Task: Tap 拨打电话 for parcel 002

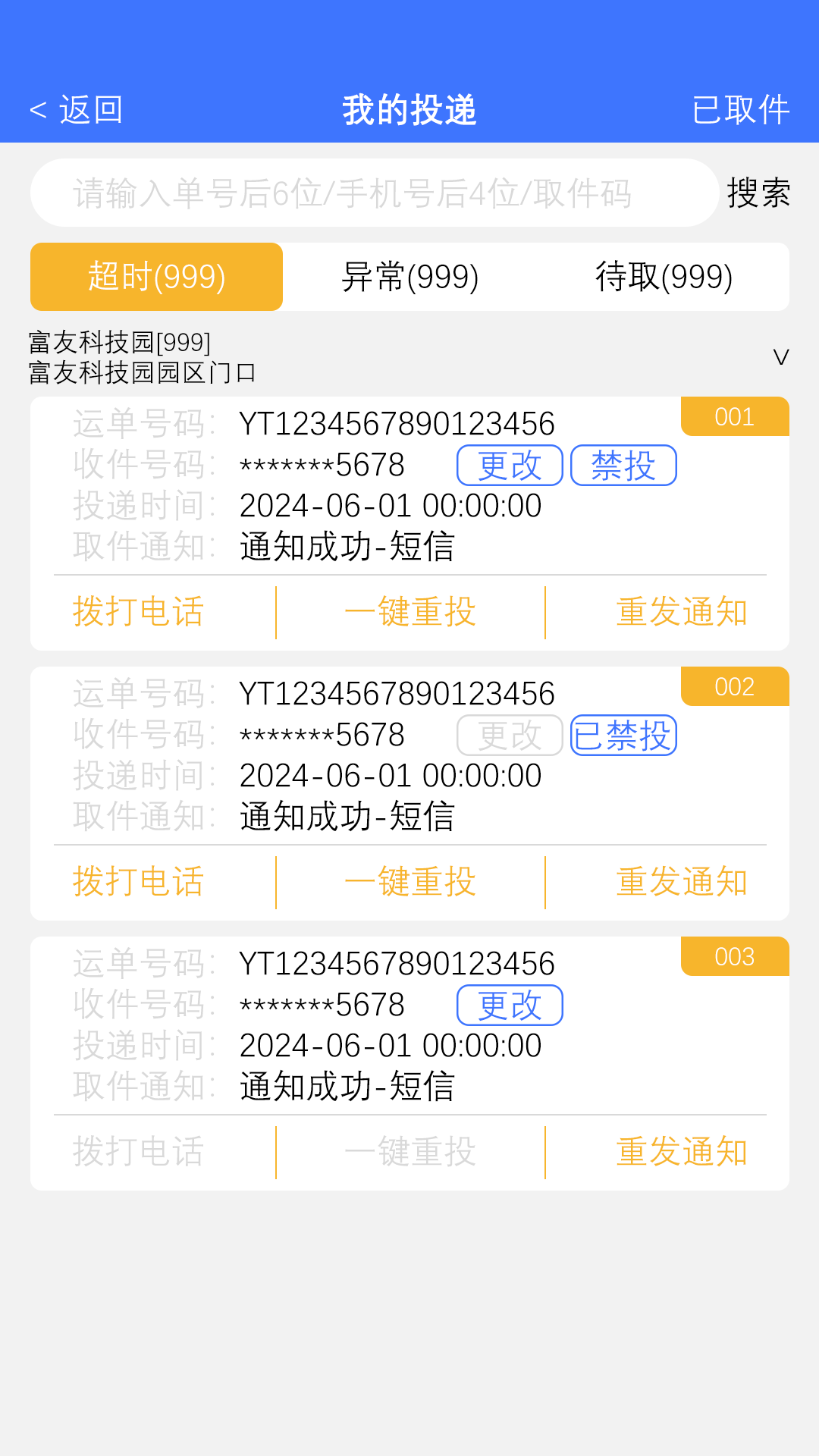Action: coord(139,880)
